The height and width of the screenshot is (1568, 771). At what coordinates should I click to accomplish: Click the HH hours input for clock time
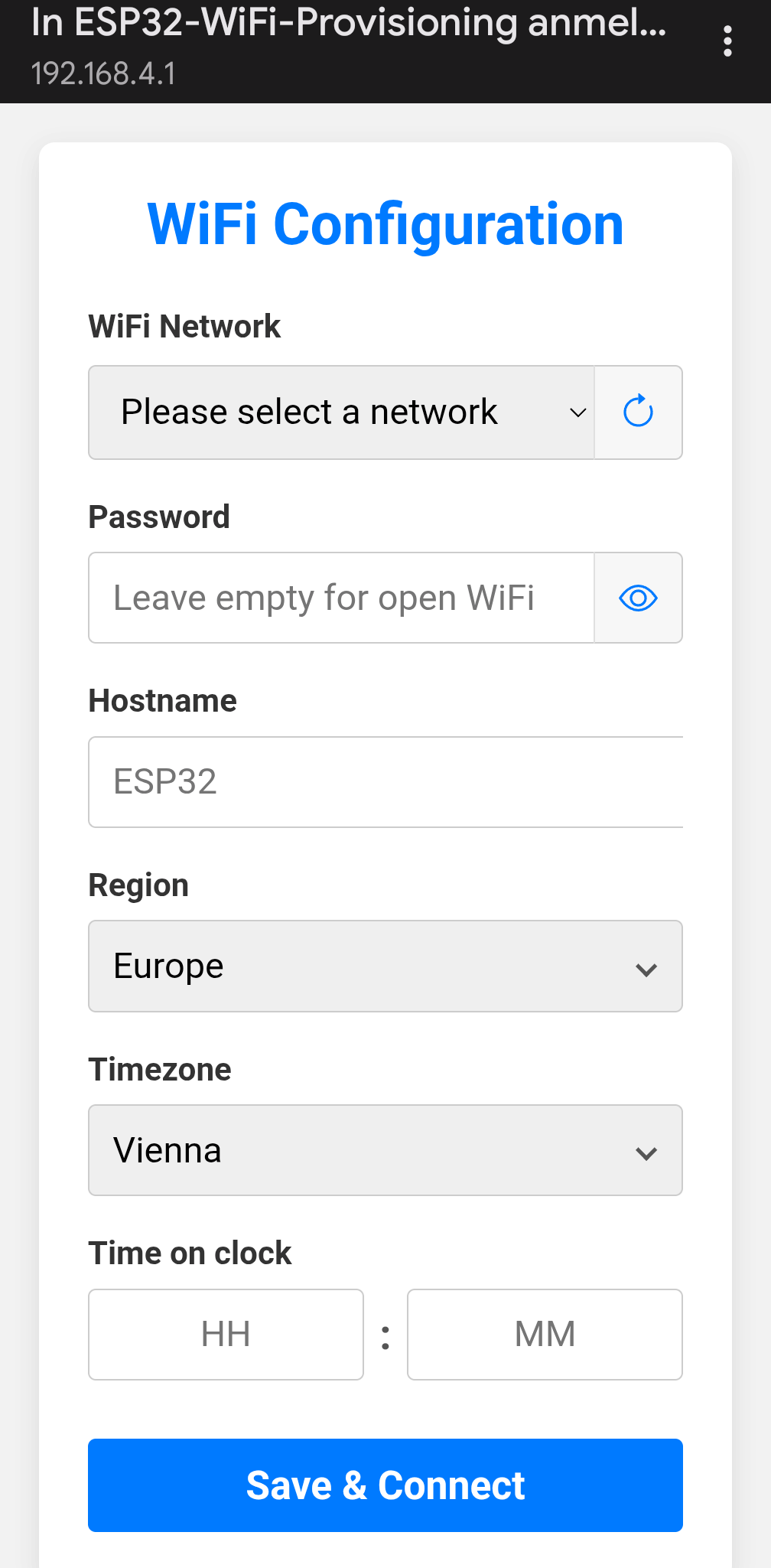[226, 1334]
